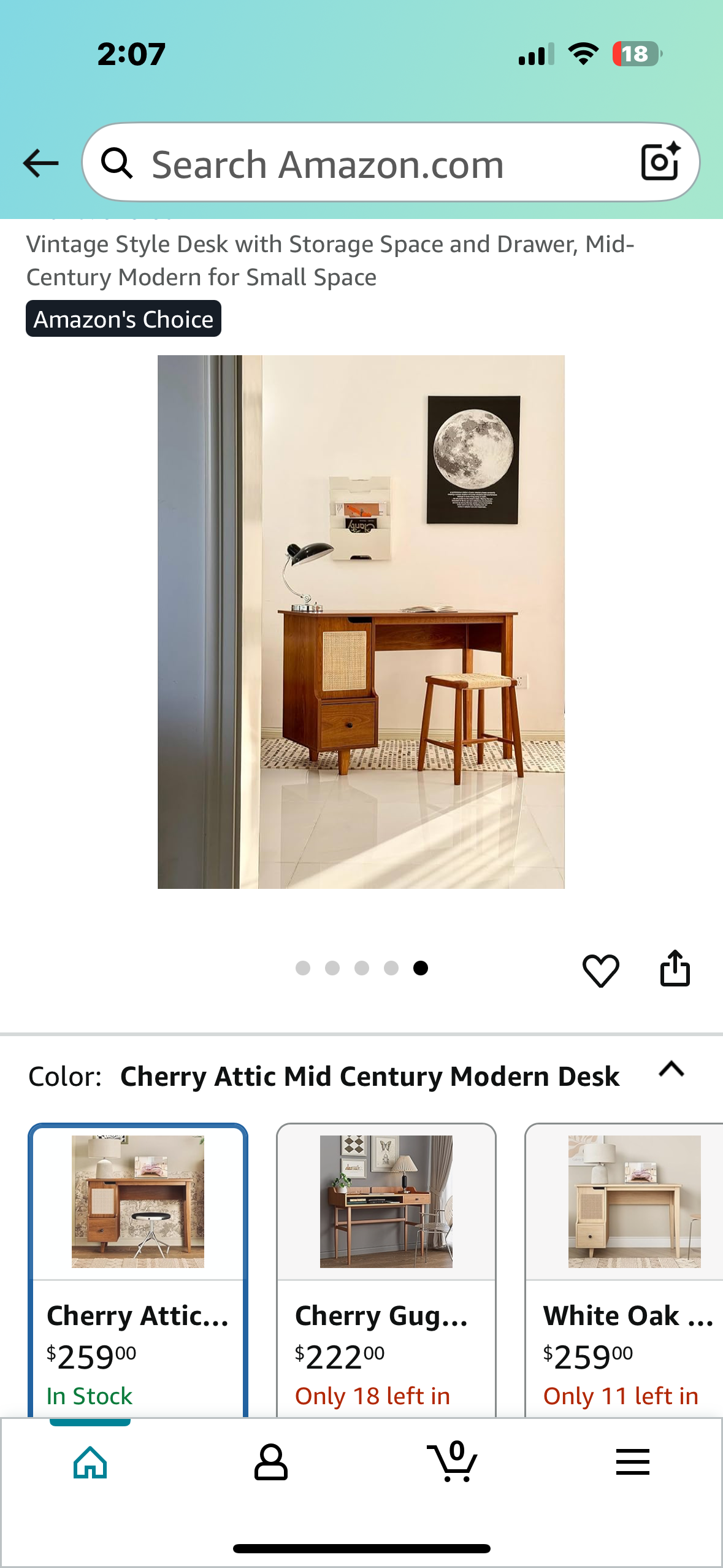Open camera lens search icon
723x1568 pixels.
tap(660, 163)
